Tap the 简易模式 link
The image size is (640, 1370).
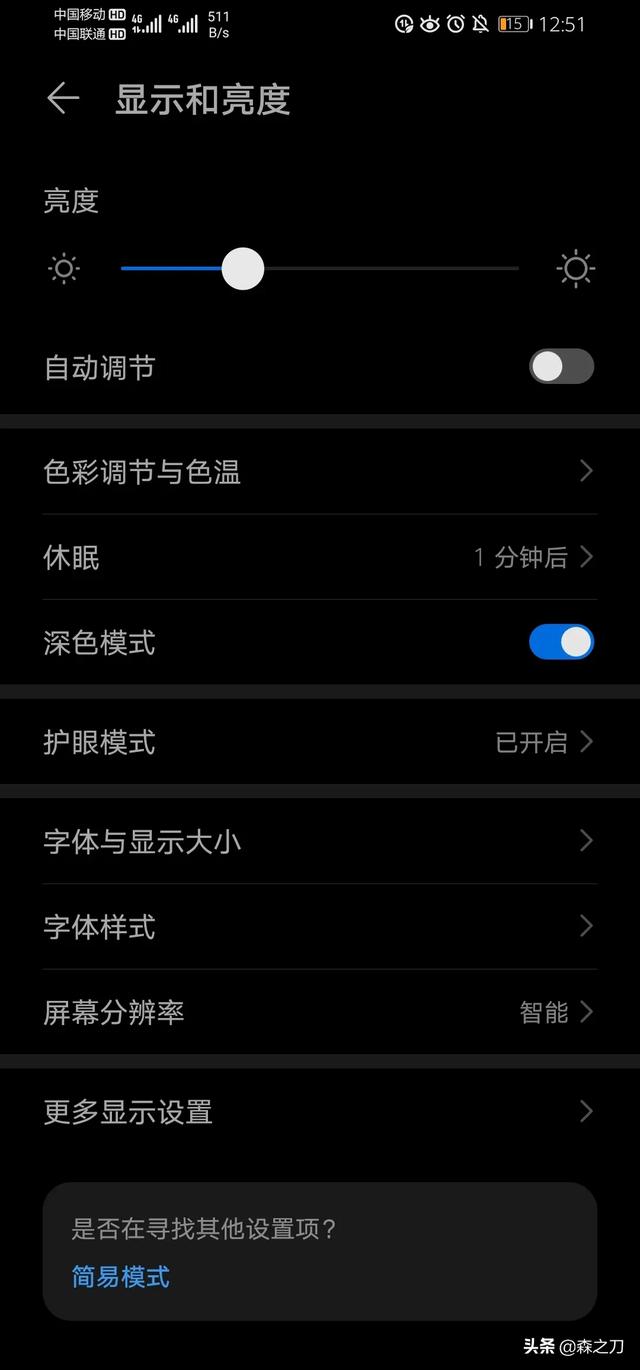(x=121, y=1276)
